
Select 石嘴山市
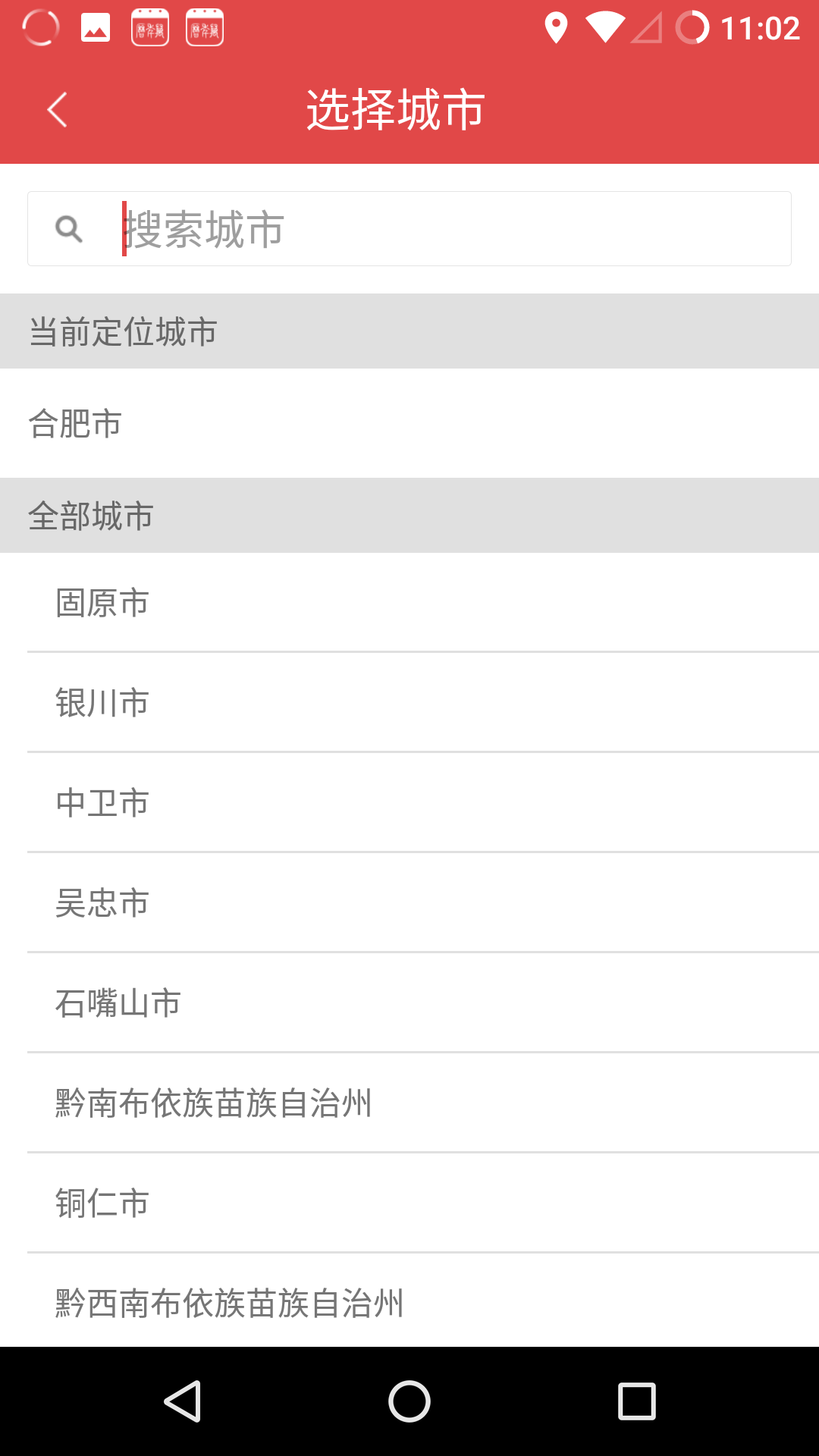pos(409,1003)
